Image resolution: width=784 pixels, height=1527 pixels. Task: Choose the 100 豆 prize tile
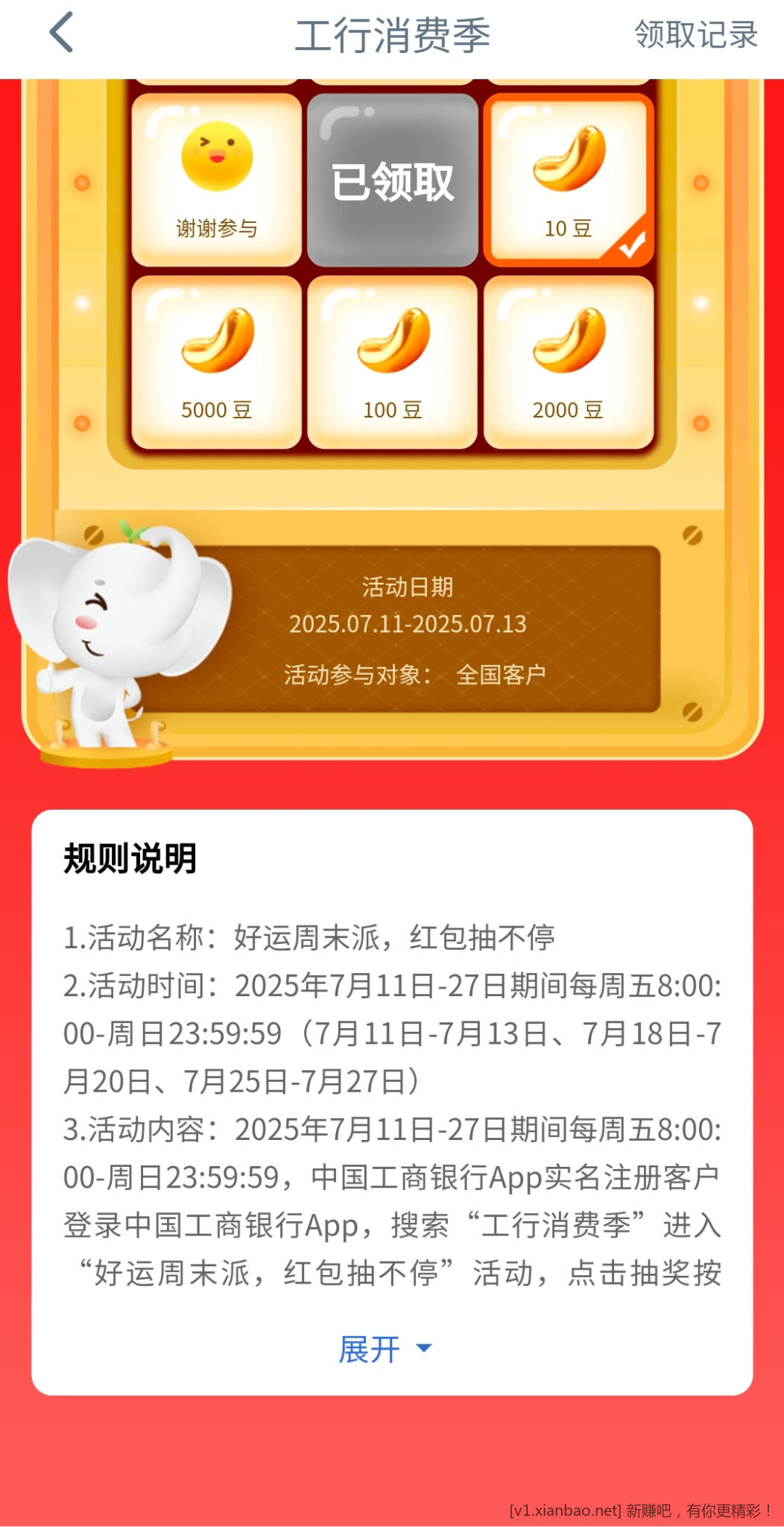coord(392,362)
